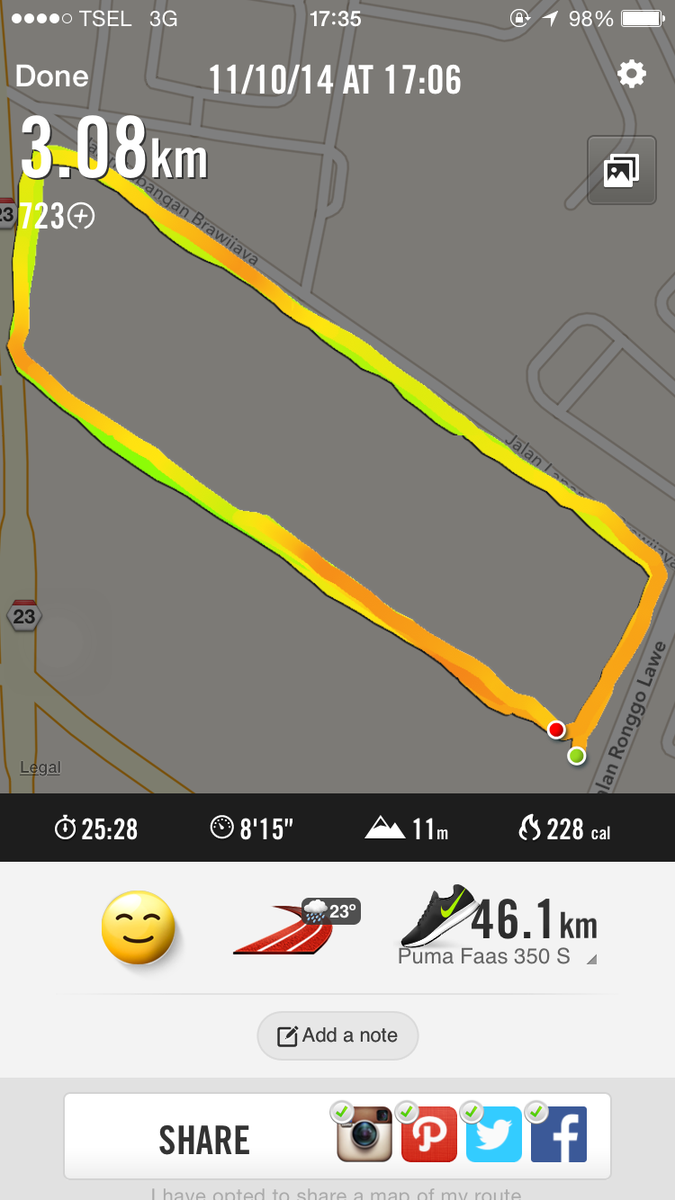Change the track terrain and weather icon
The image size is (675, 1200).
(x=294, y=927)
